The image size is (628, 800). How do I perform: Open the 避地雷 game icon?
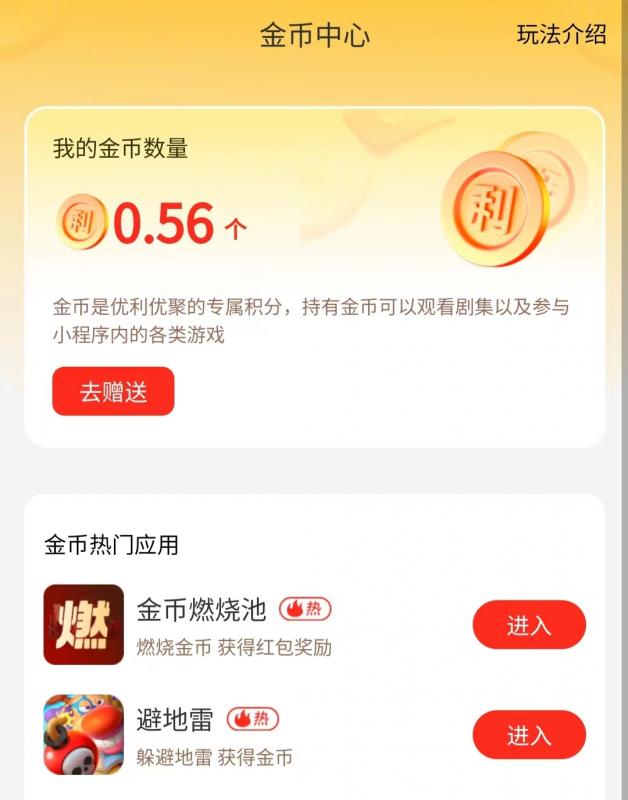pos(84,735)
